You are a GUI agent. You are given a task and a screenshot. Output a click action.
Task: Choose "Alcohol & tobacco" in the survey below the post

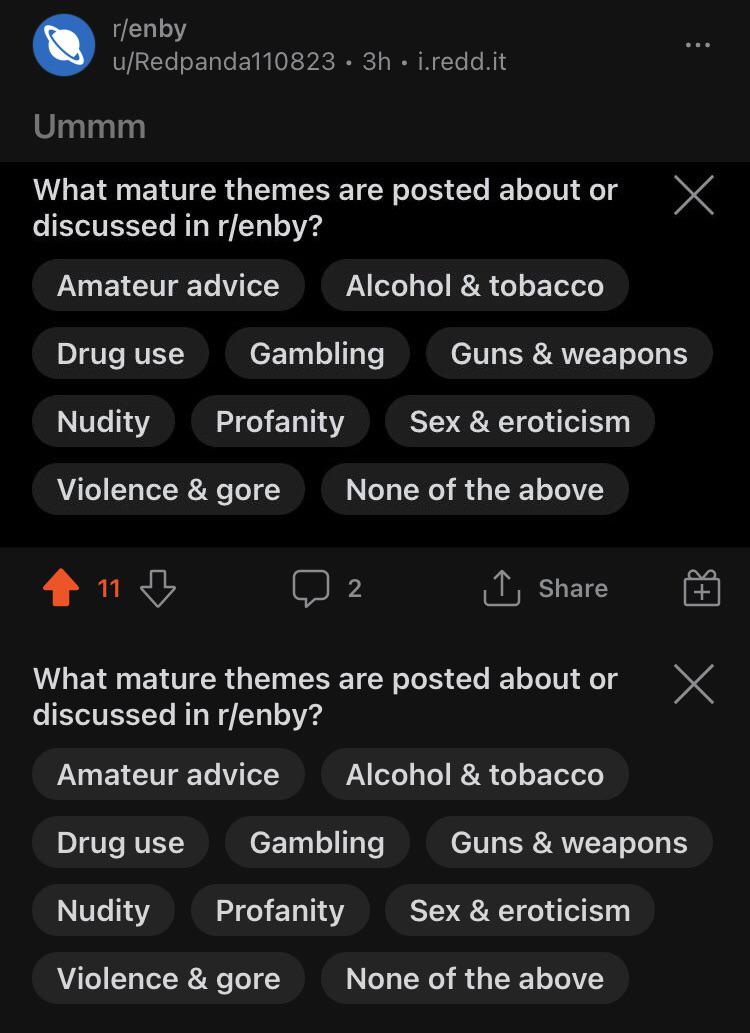click(x=475, y=774)
